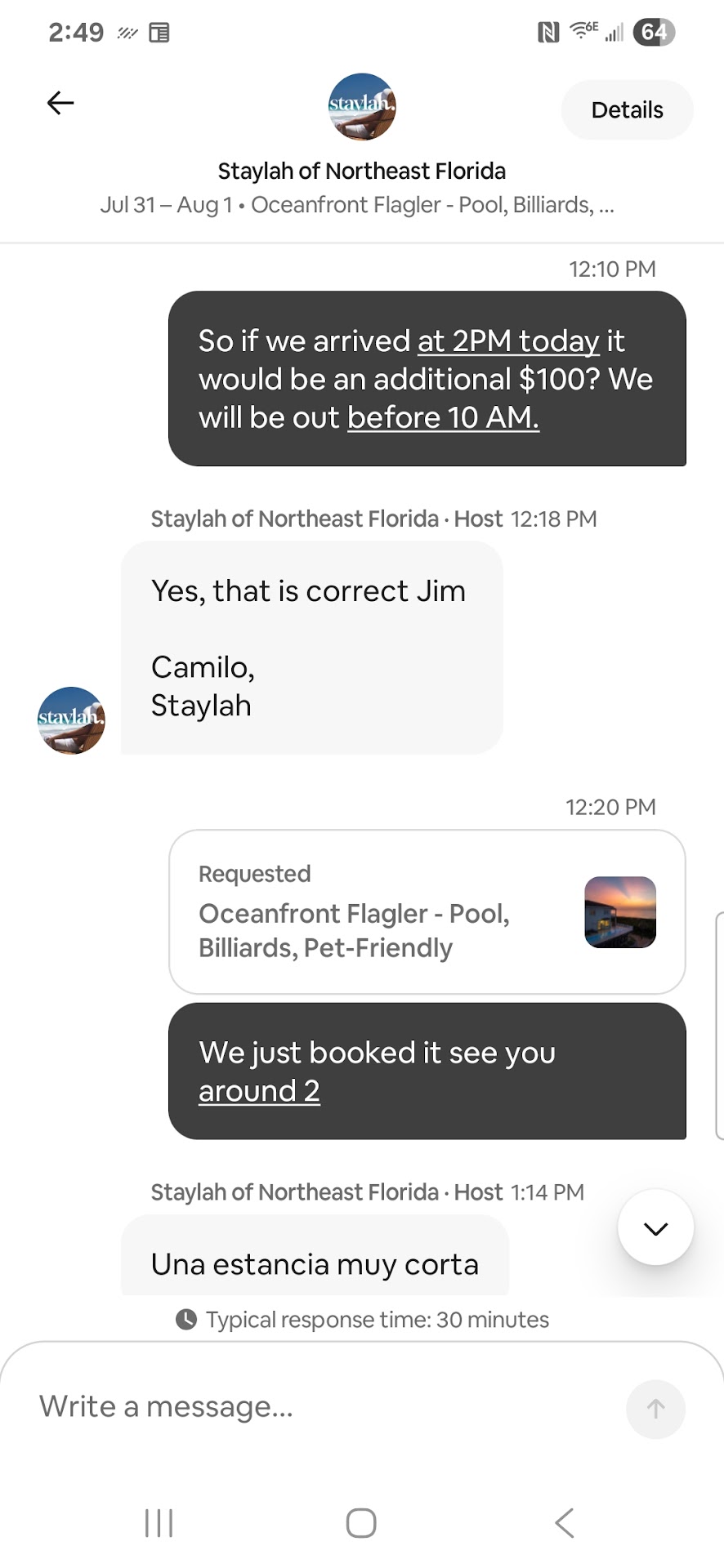
Task: Send the message with the arrow button
Action: tap(655, 1409)
